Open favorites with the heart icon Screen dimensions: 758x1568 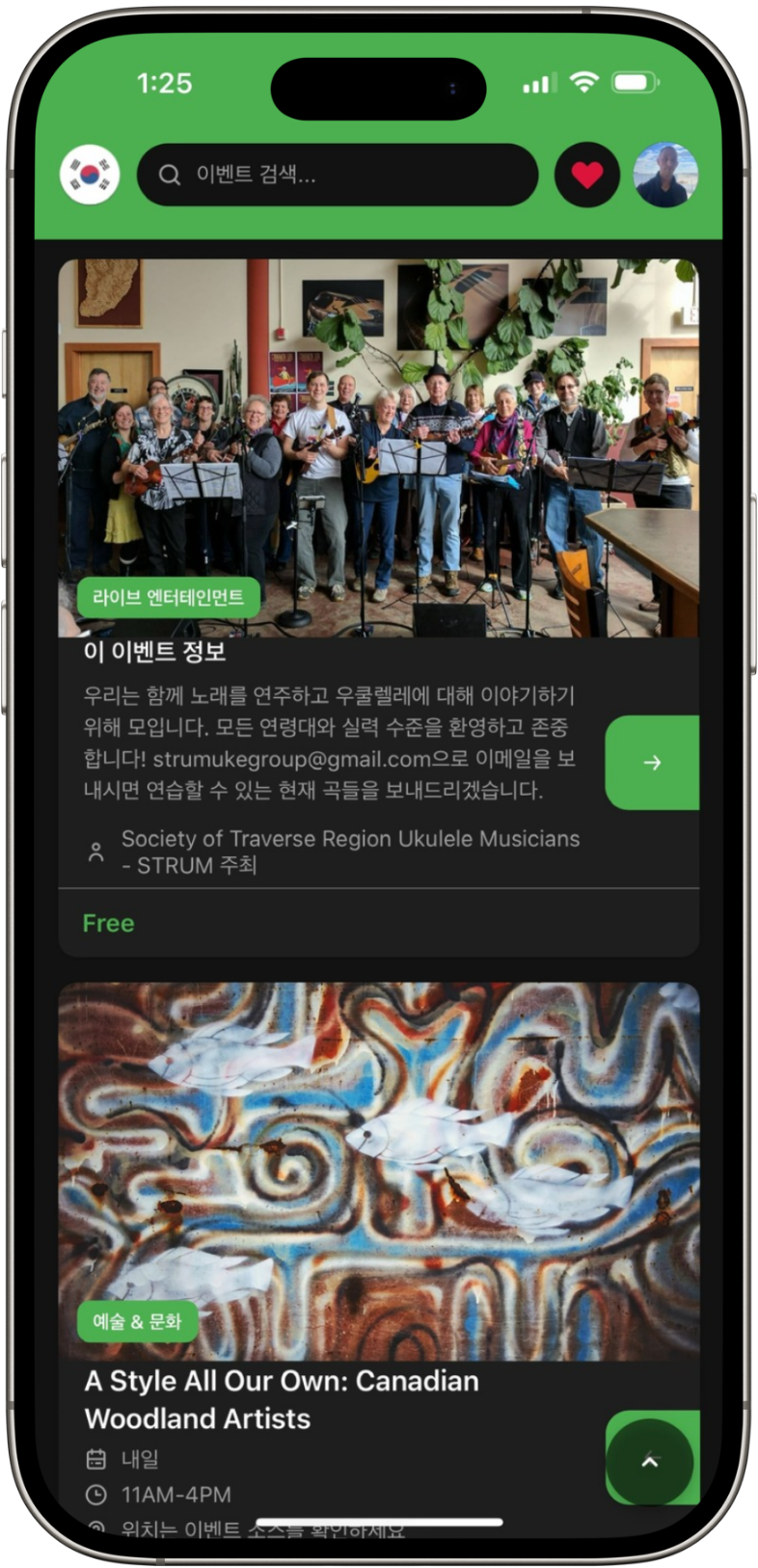click(x=586, y=176)
